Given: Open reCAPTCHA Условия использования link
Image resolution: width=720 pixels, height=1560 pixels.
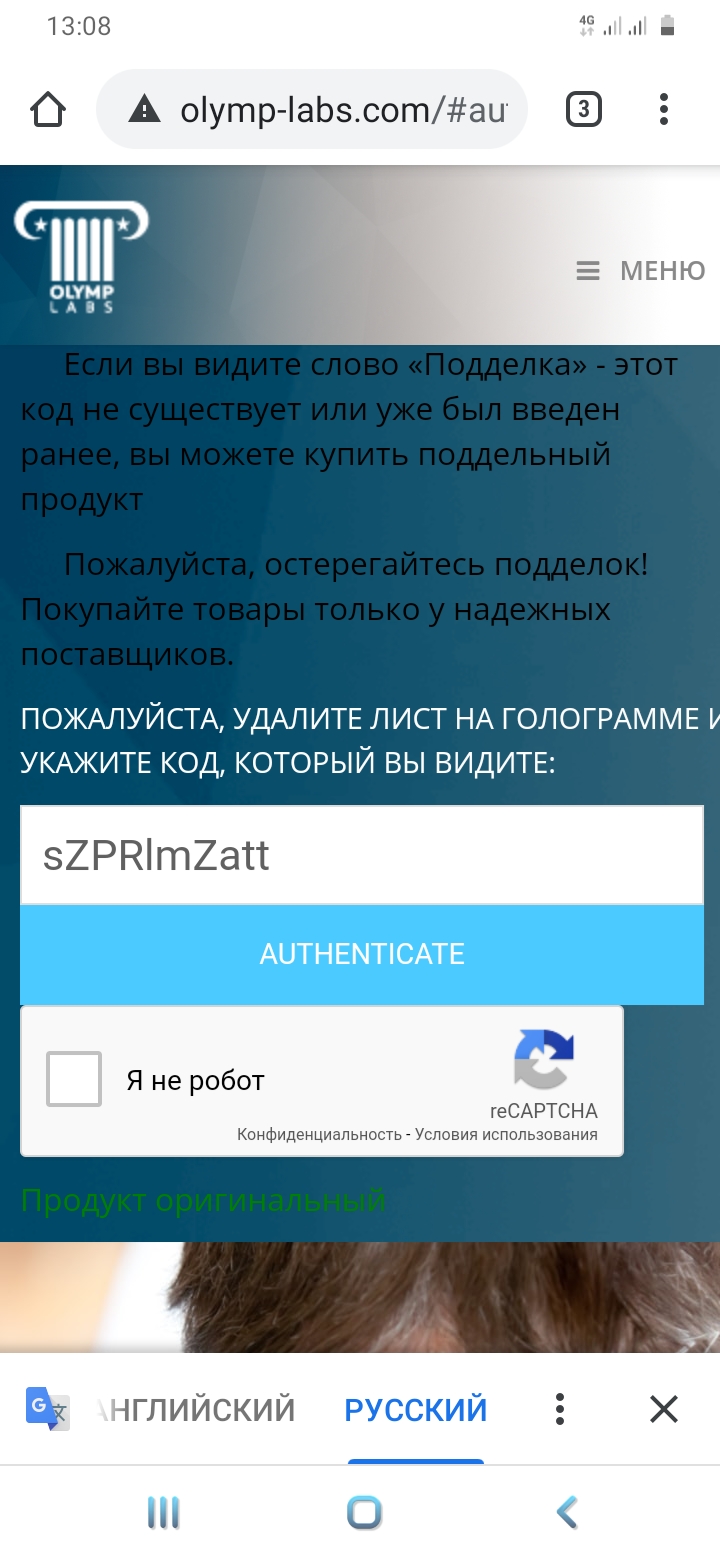Looking at the screenshot, I should (506, 1135).
